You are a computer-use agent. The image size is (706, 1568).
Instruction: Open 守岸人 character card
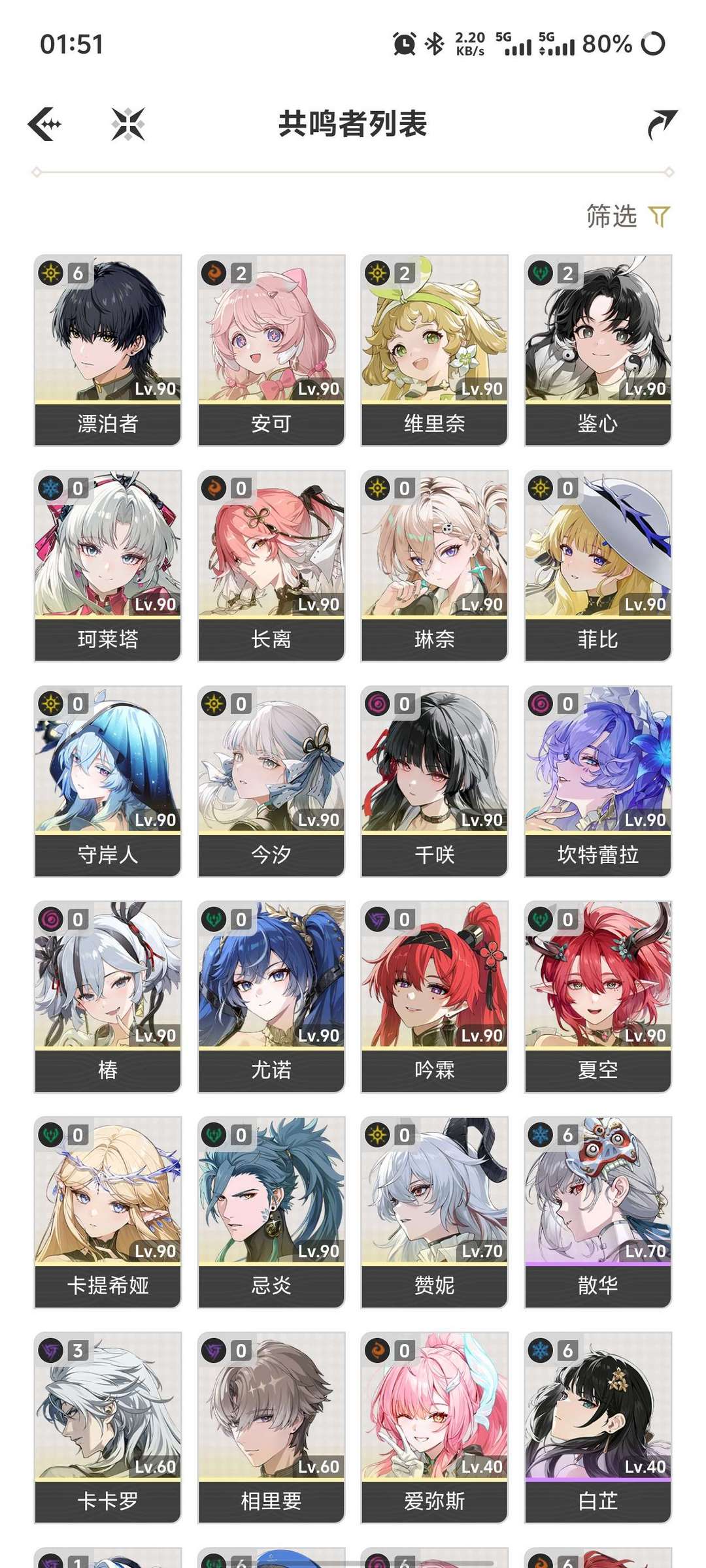point(108,781)
